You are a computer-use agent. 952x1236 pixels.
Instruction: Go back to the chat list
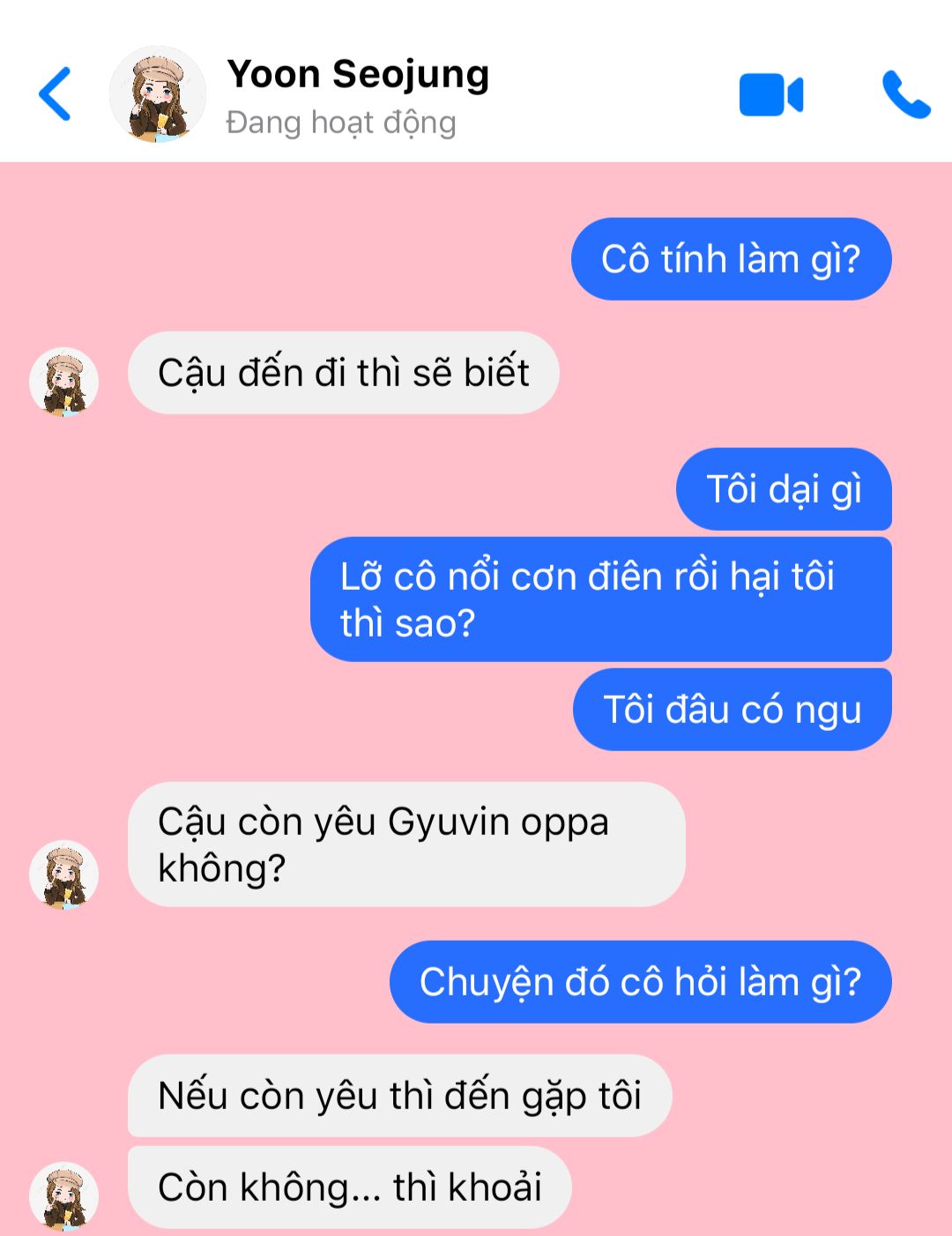pos(55,93)
